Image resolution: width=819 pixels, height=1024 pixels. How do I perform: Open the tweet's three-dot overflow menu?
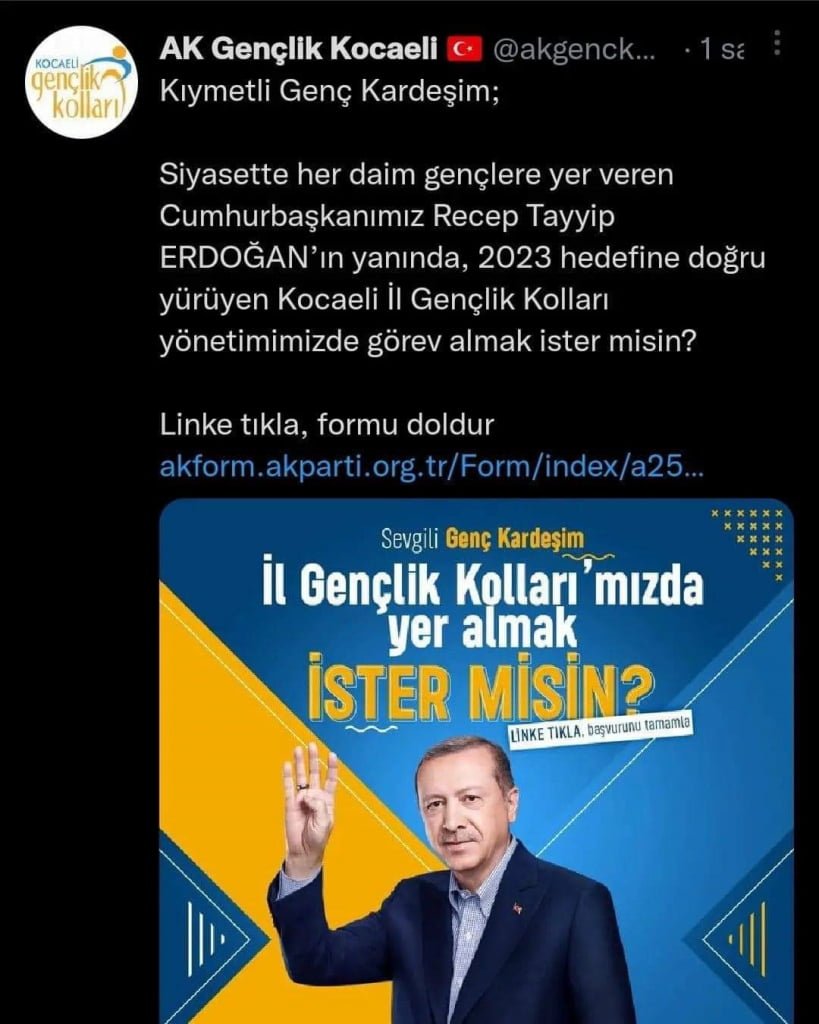779,46
